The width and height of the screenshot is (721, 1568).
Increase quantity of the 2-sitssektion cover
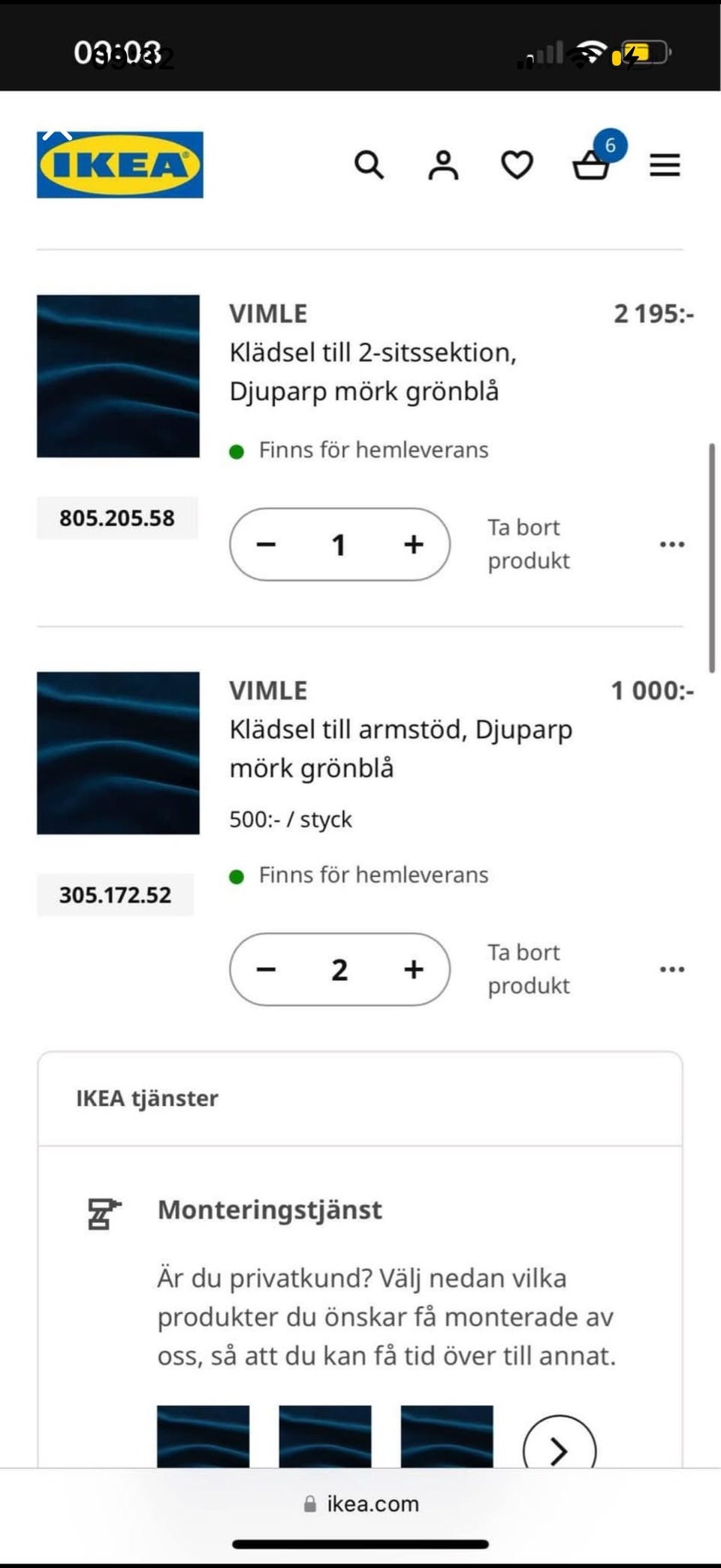(x=414, y=545)
